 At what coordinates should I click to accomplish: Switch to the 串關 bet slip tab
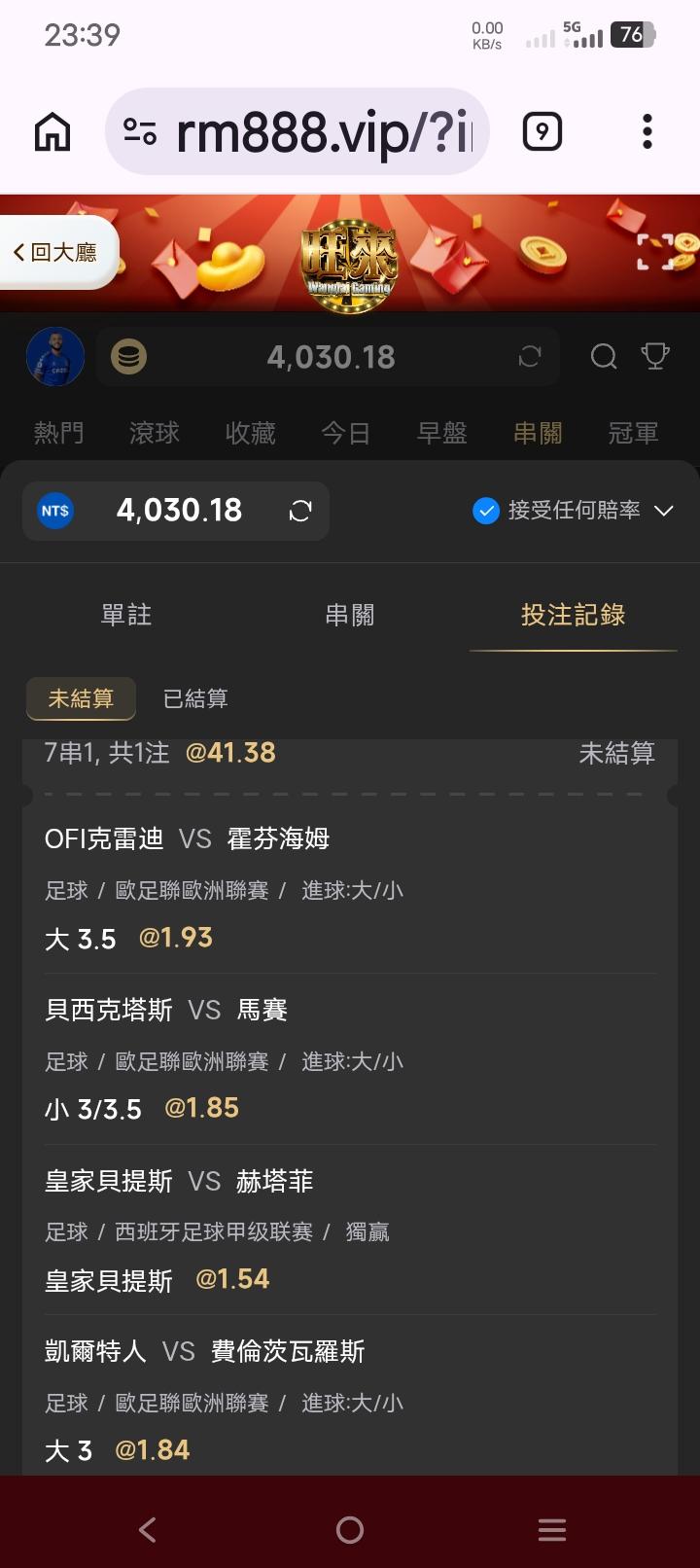(x=350, y=615)
